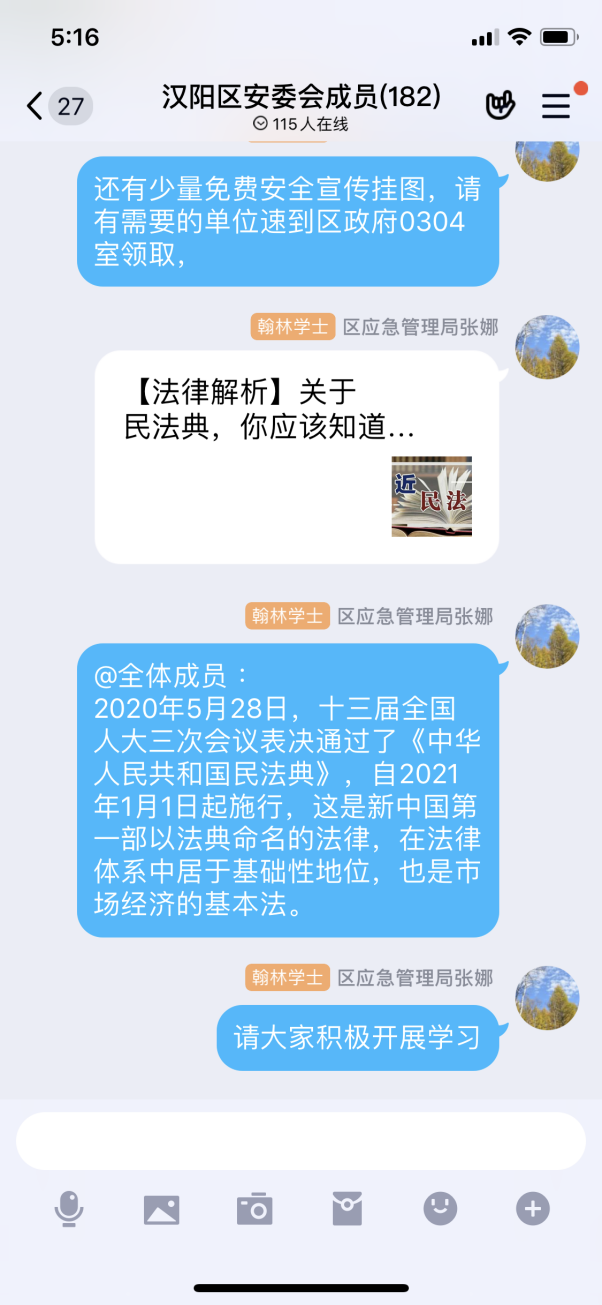Expand more options with the plus icon
Viewport: 602px width, 1305px height.
[533, 1209]
